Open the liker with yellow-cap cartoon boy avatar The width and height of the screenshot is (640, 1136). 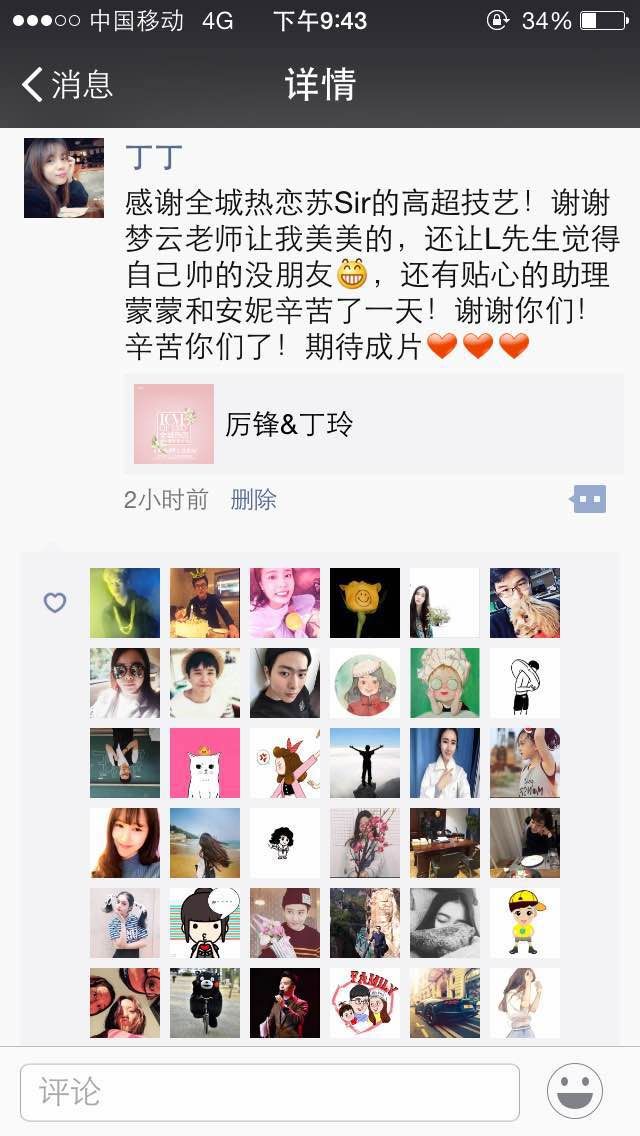[525, 923]
